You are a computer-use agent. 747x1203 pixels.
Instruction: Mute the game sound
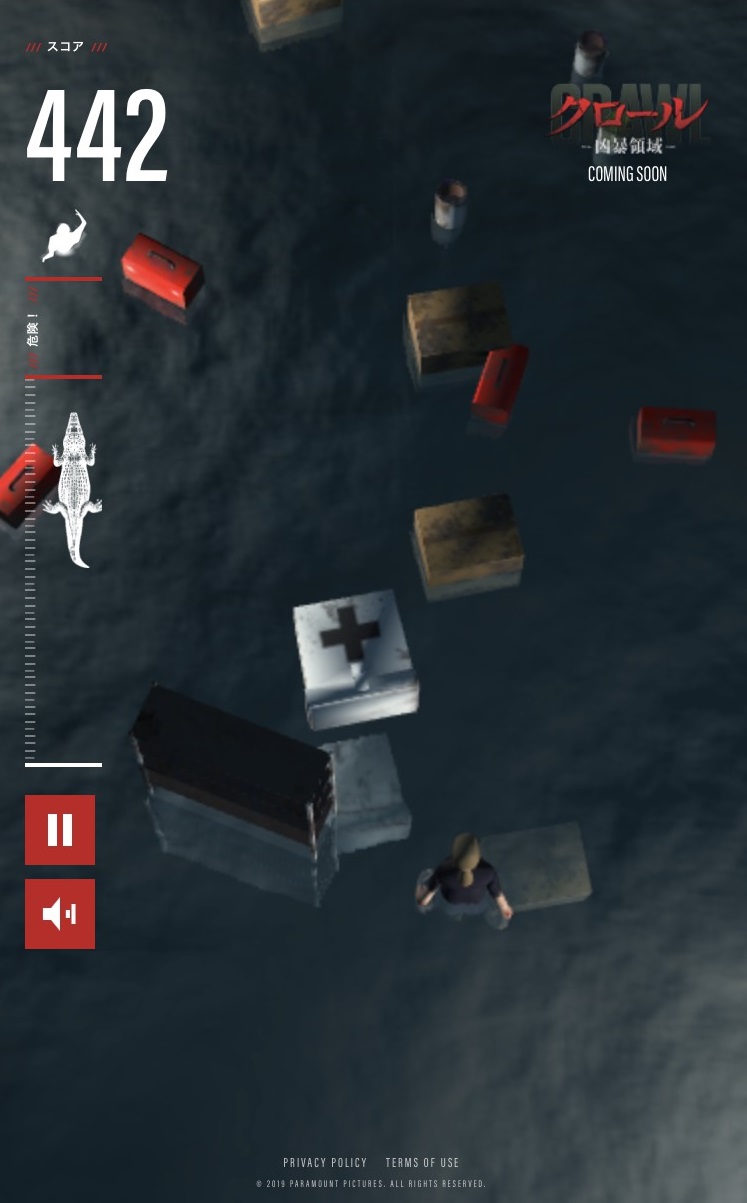pyautogui.click(x=60, y=914)
